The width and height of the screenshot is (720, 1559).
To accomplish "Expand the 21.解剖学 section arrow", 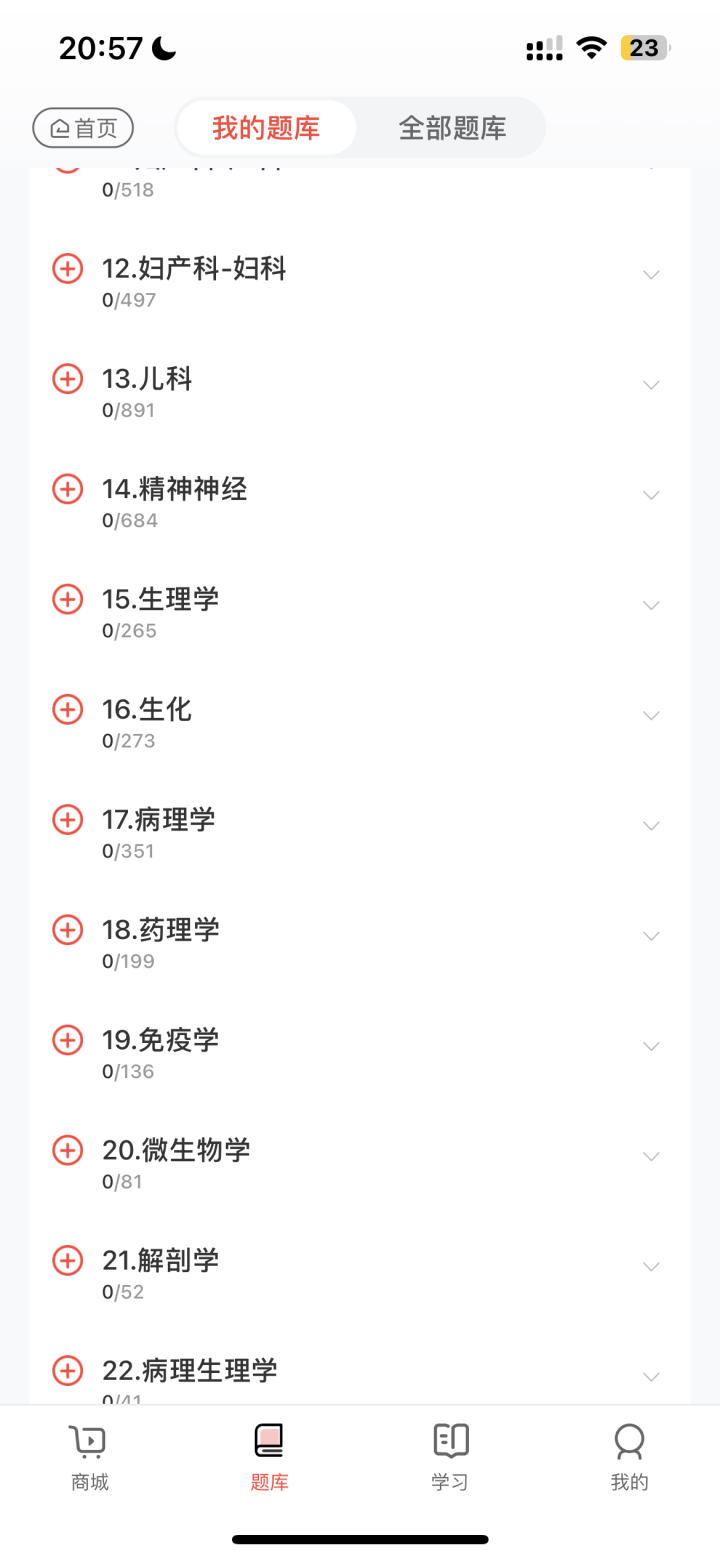I will [651, 1266].
